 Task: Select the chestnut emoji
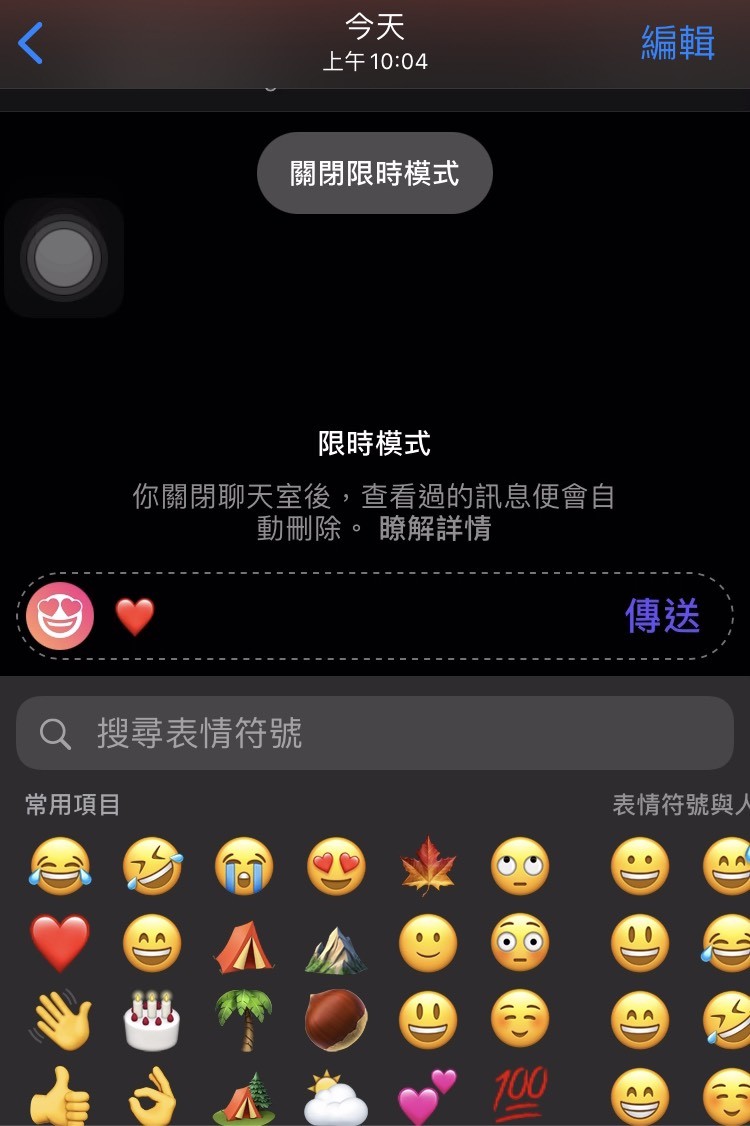336,1020
